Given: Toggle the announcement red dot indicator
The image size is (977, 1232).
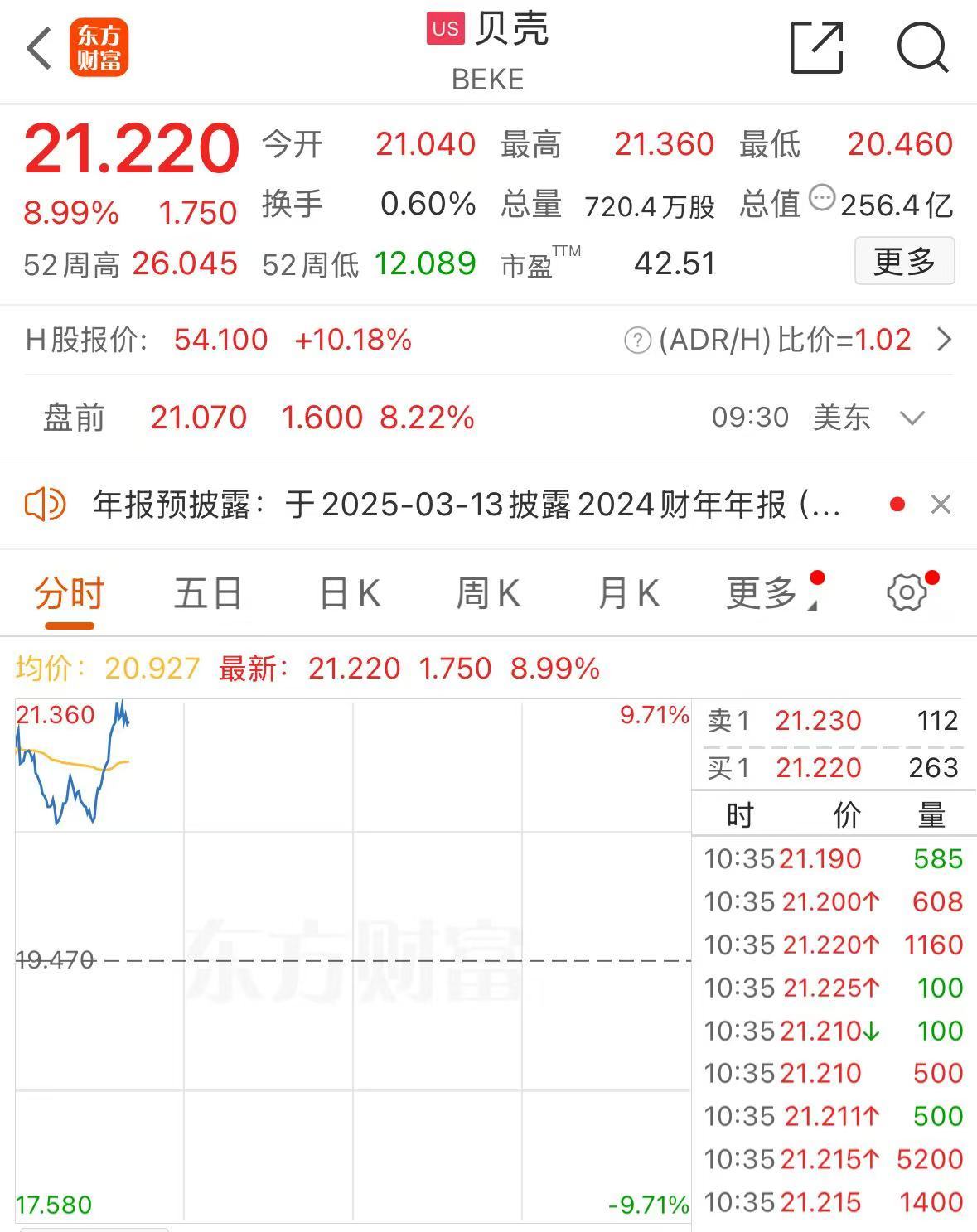Looking at the screenshot, I should point(897,503).
